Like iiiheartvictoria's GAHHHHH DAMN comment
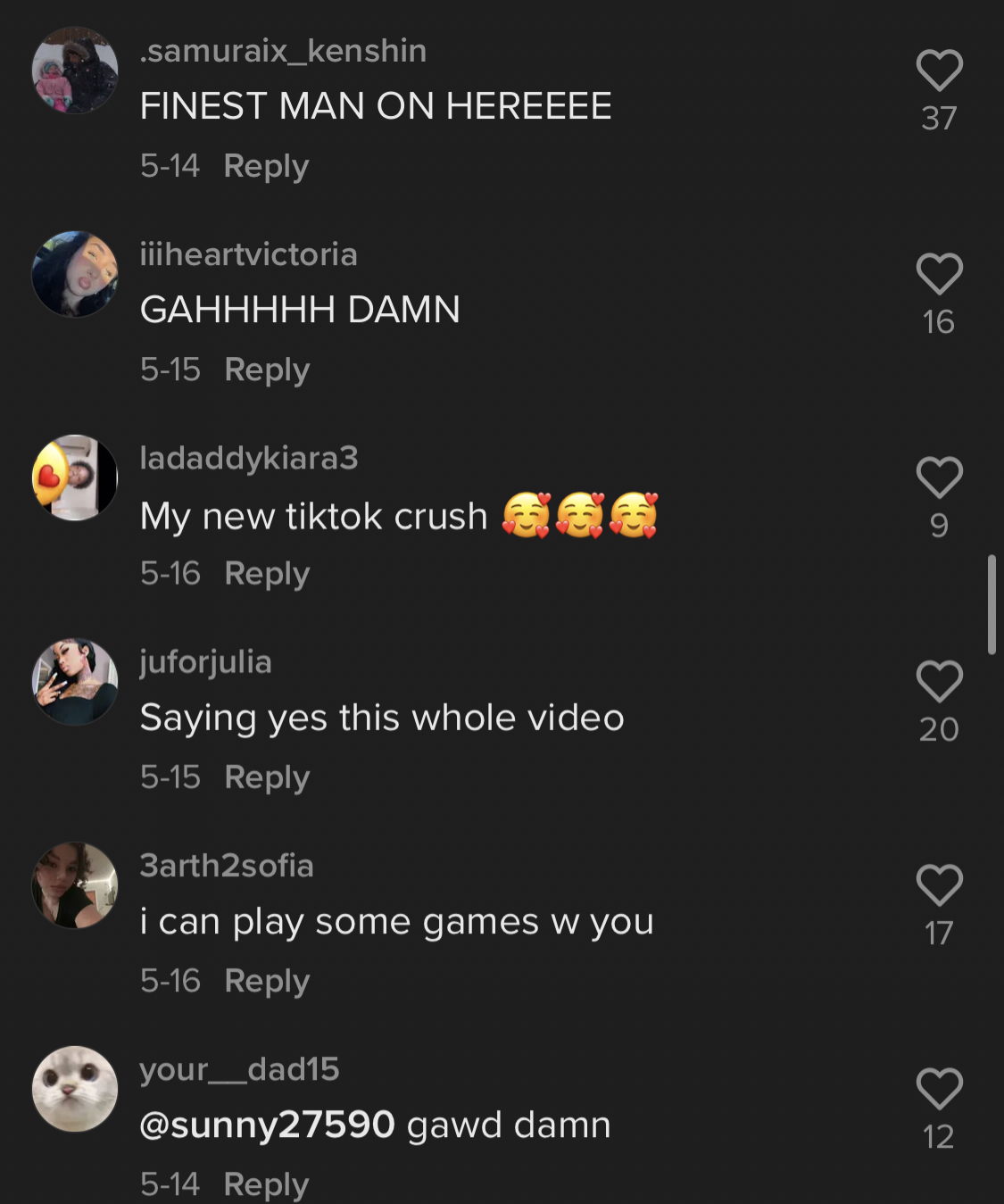 tap(939, 274)
